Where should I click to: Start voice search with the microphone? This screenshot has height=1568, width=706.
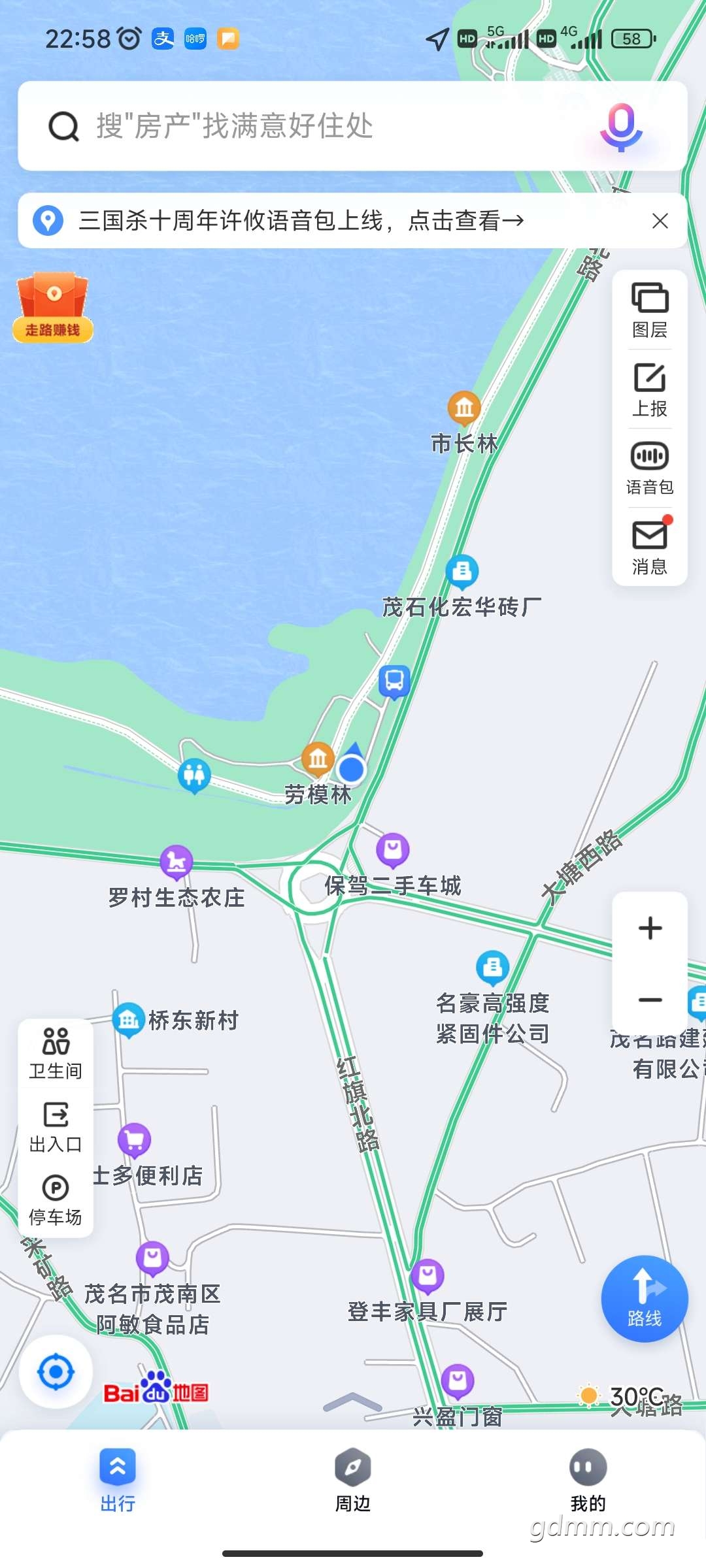click(620, 126)
